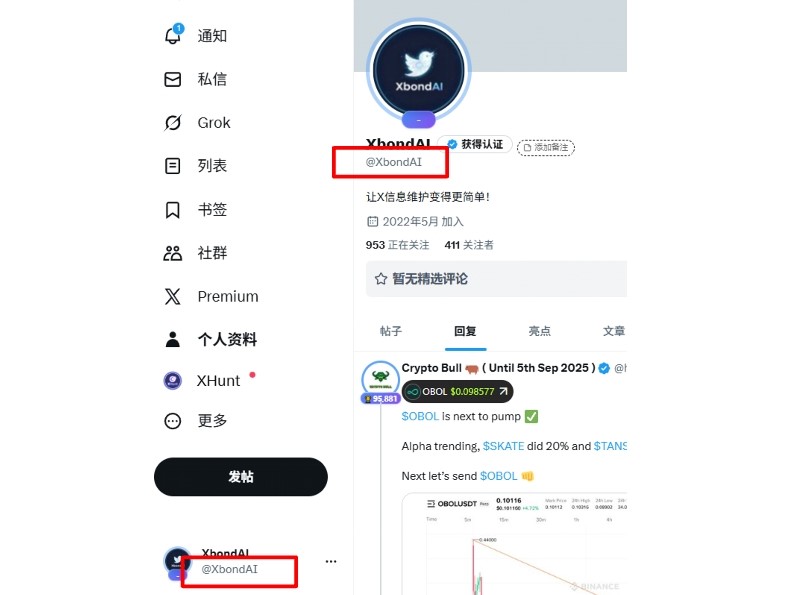The height and width of the screenshot is (595, 804).
Task: Open the 411 关注者 followers list
Action: click(468, 245)
